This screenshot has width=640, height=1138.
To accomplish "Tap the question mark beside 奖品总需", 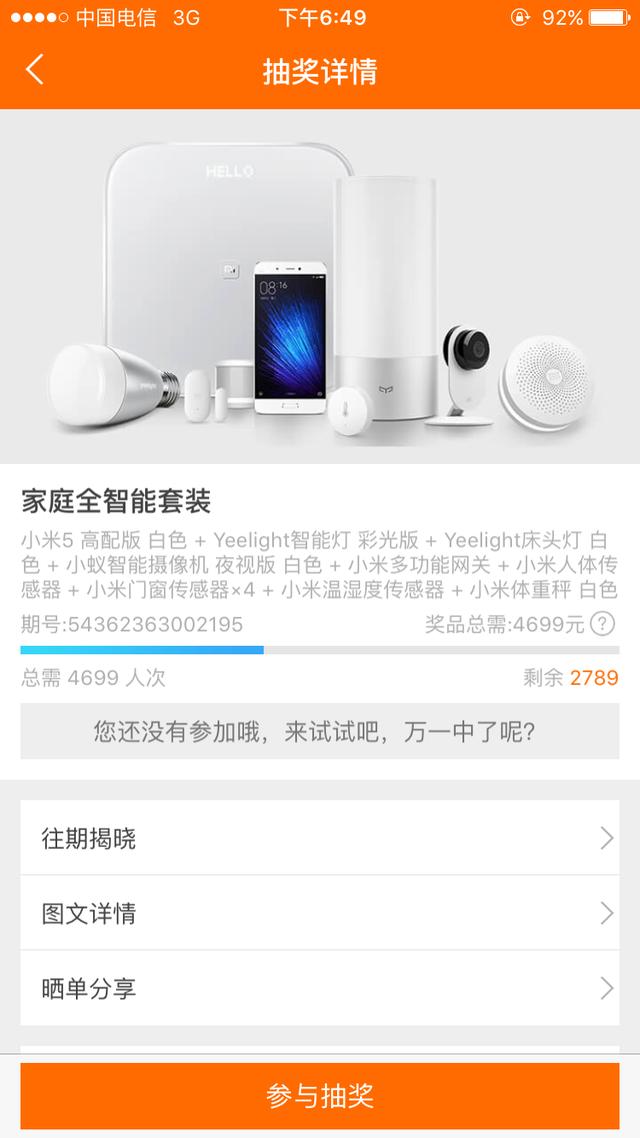I will 602,624.
